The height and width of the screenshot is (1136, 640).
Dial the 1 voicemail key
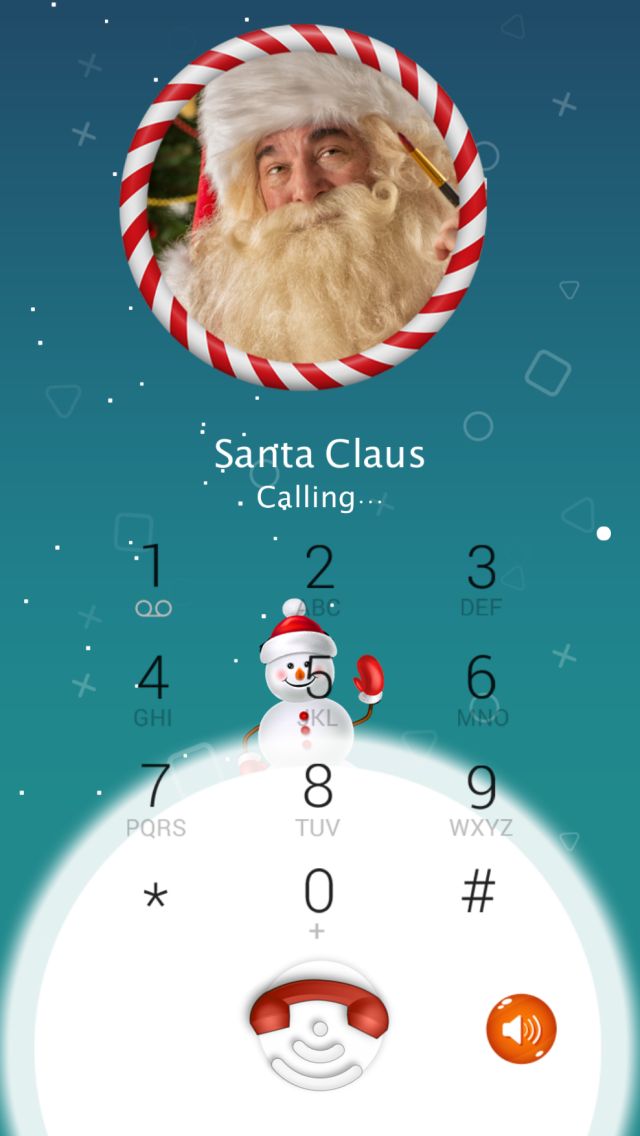tap(154, 580)
